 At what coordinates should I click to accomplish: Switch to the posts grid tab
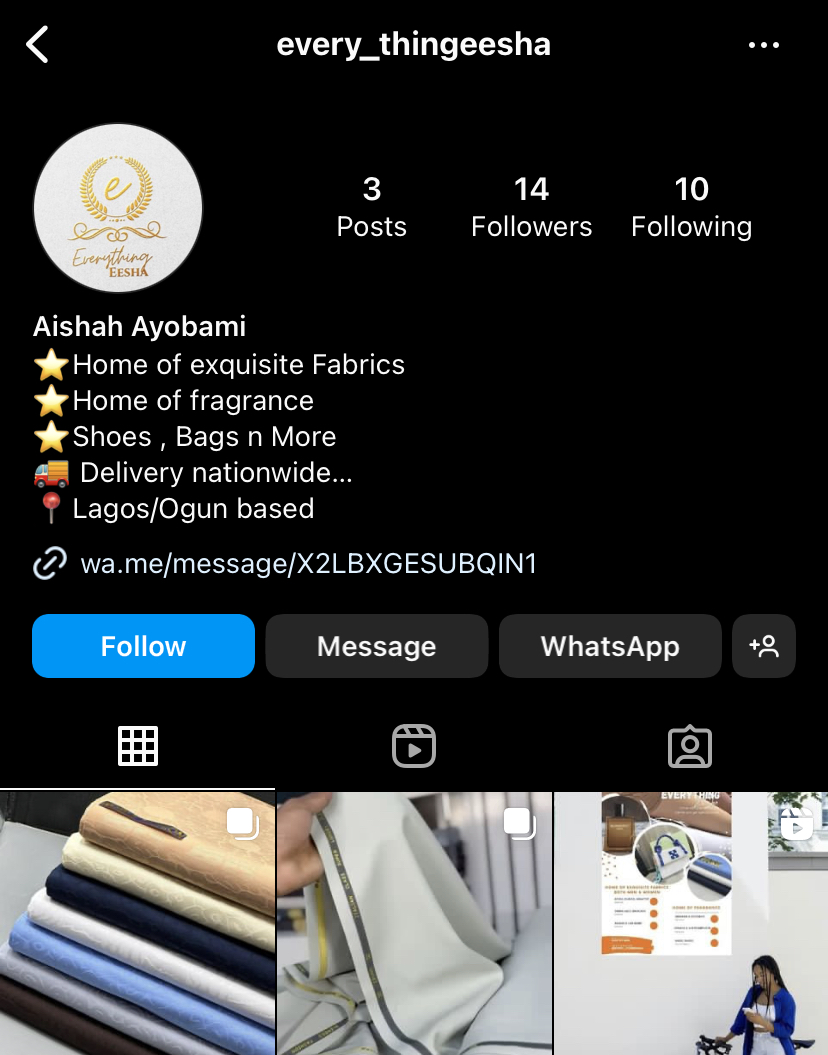(x=138, y=746)
